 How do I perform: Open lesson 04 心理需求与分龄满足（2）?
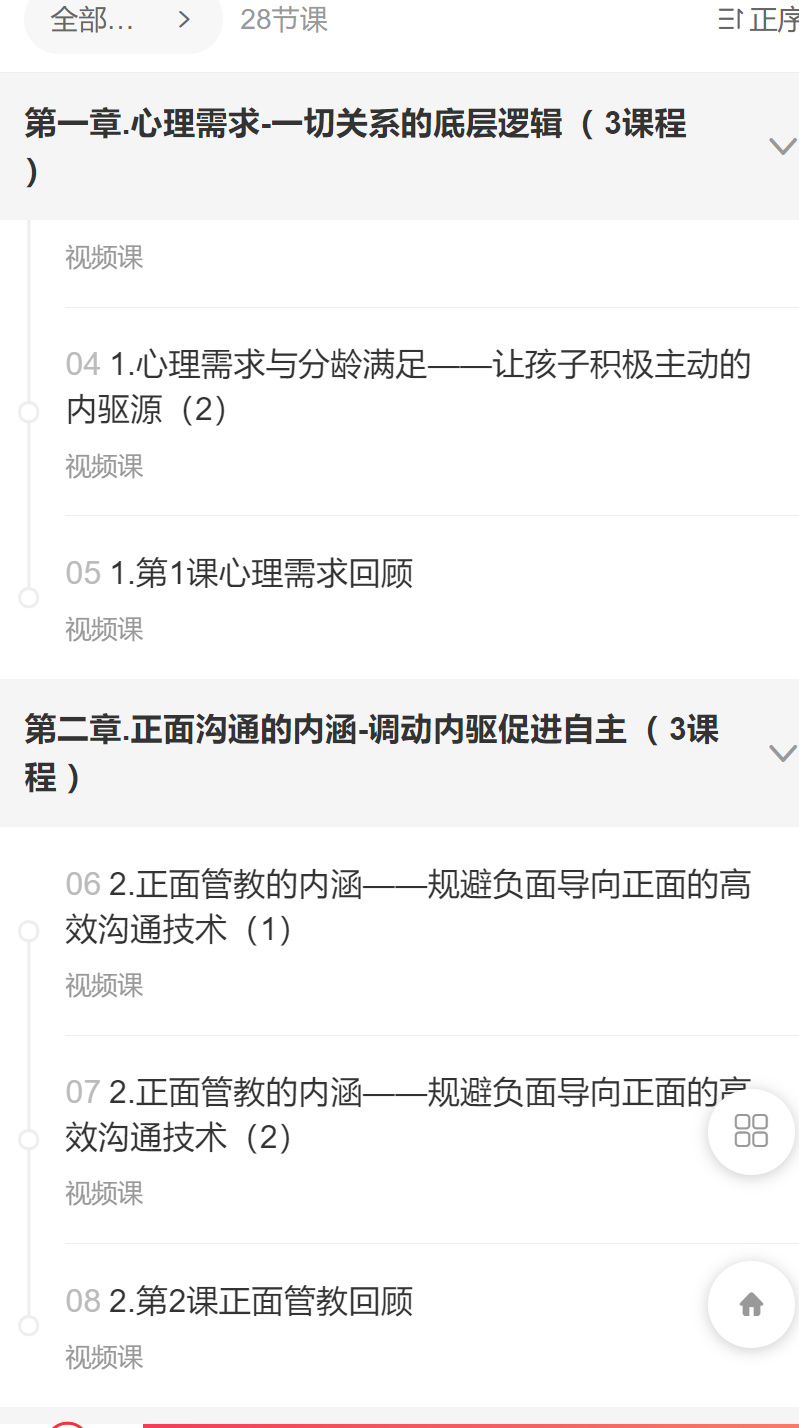click(408, 387)
